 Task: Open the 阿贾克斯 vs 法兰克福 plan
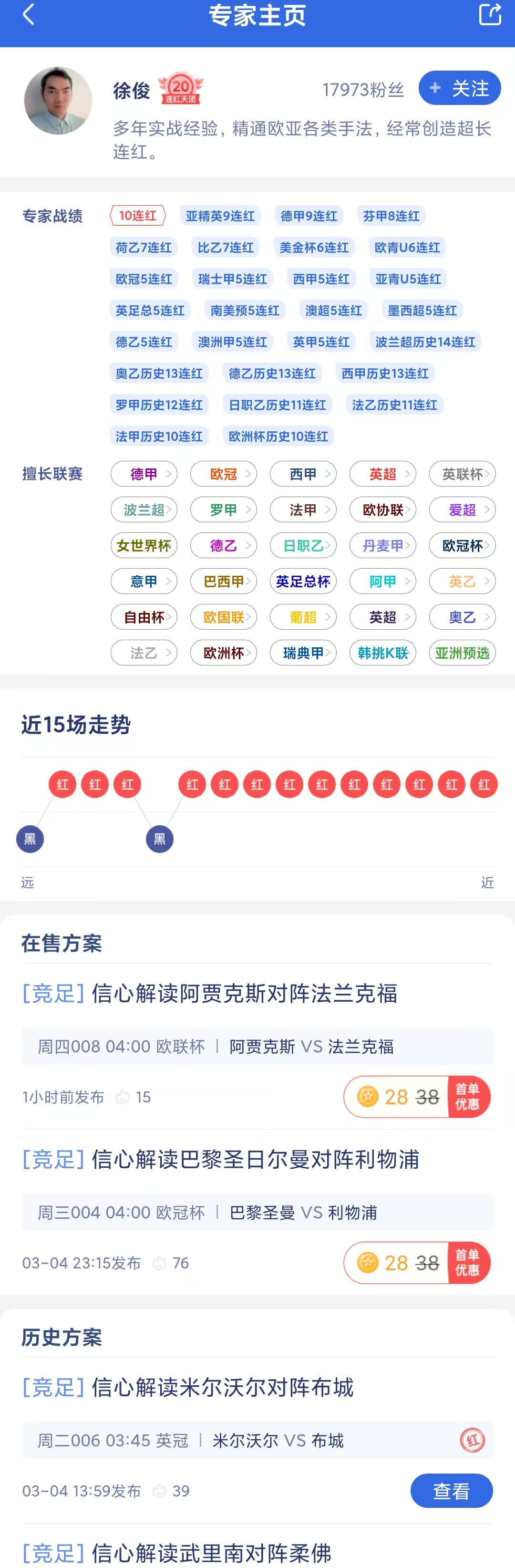point(244,993)
